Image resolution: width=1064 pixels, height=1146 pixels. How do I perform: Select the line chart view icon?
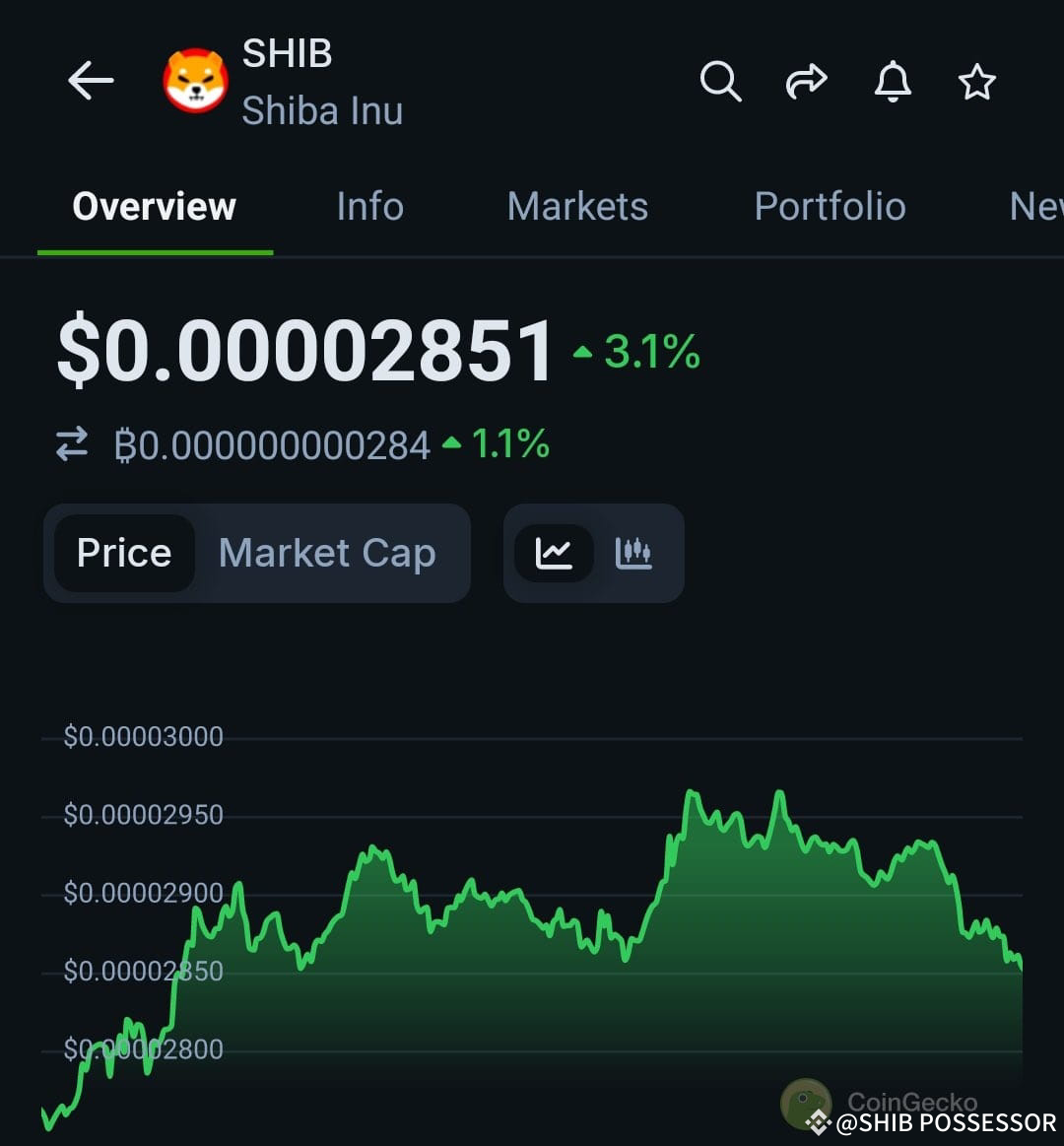point(555,553)
